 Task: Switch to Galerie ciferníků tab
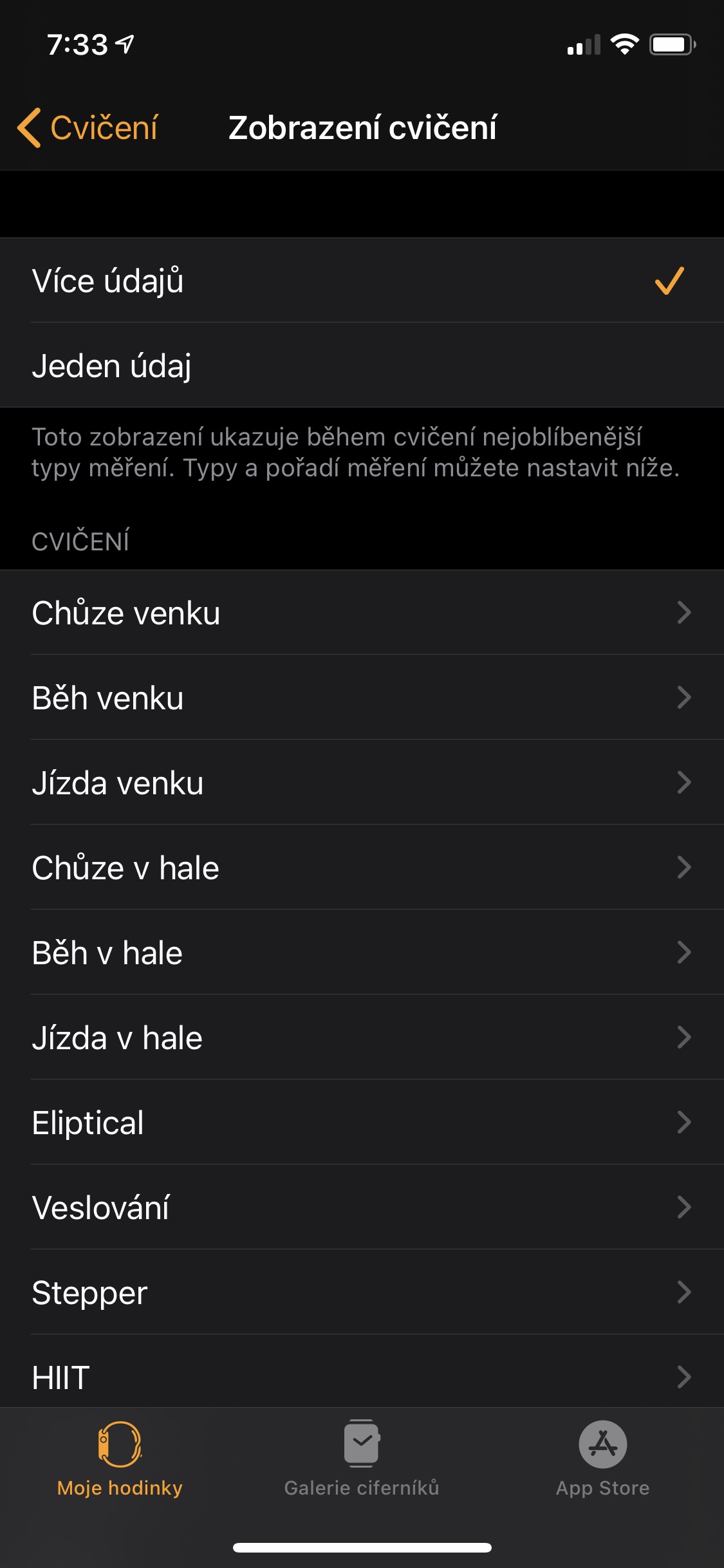tap(362, 1459)
